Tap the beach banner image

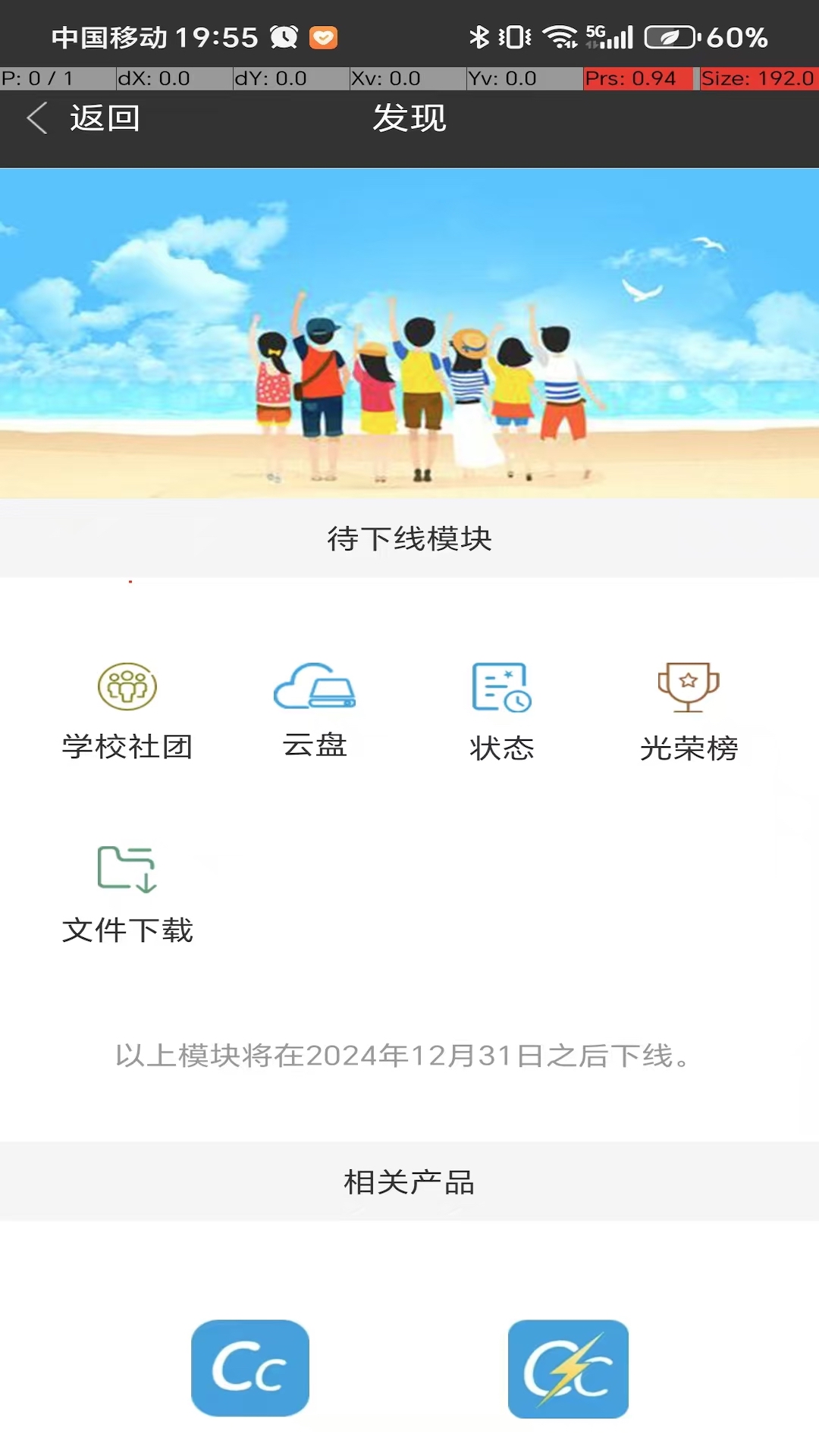pos(409,334)
